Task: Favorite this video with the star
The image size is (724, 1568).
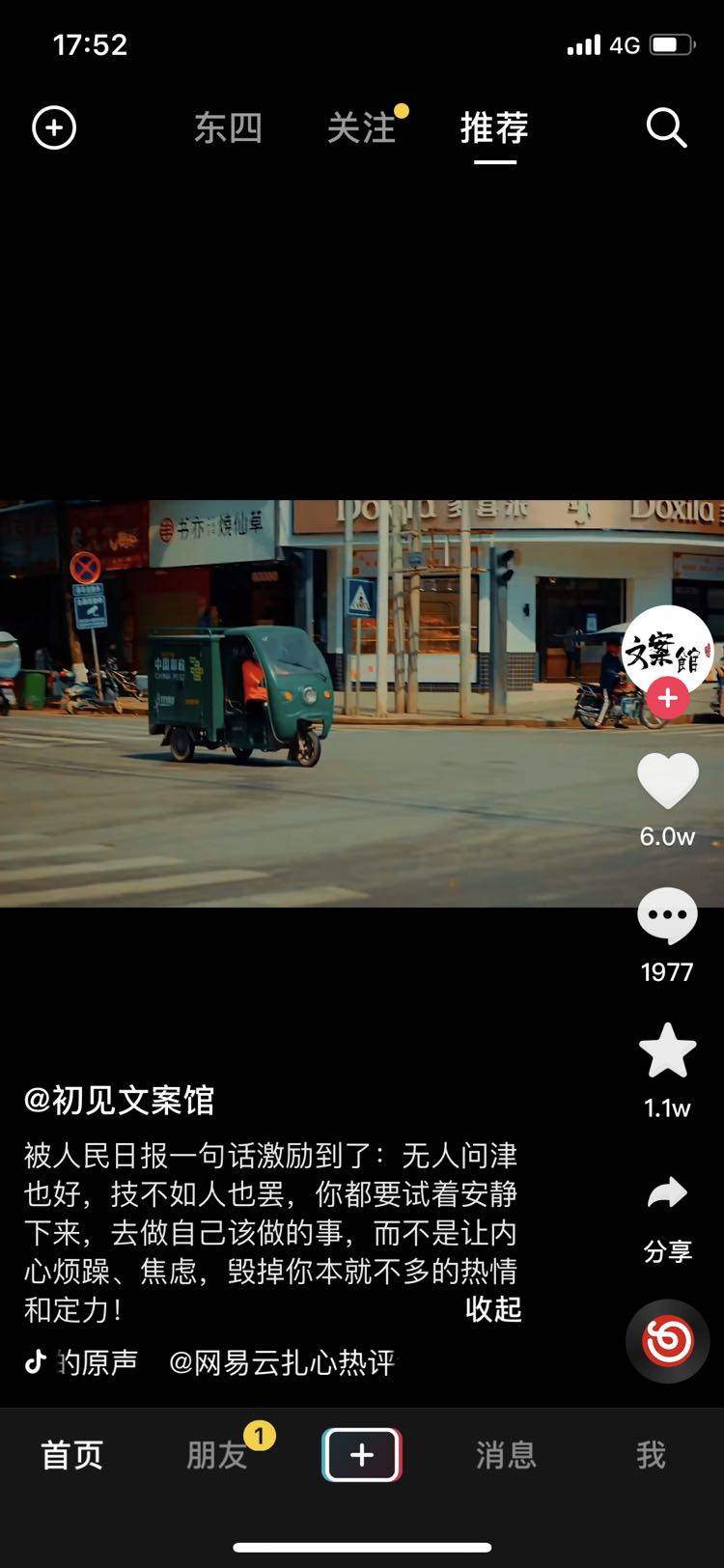Action: pyautogui.click(x=667, y=1051)
